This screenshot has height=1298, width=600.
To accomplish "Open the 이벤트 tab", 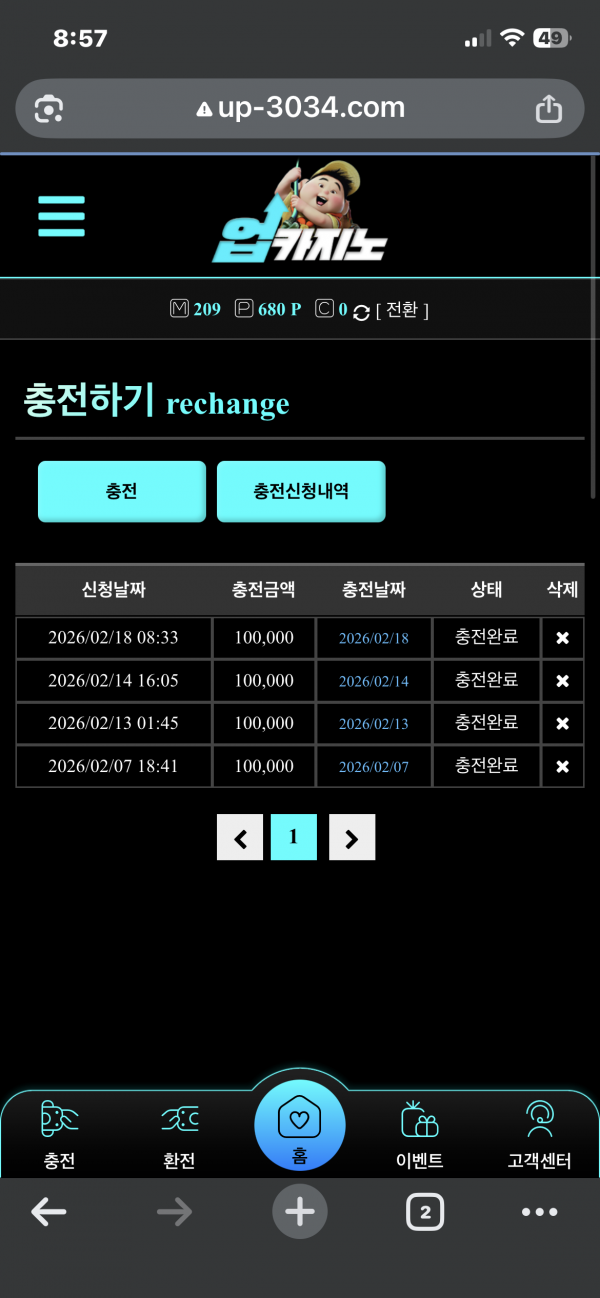I will click(x=419, y=1135).
